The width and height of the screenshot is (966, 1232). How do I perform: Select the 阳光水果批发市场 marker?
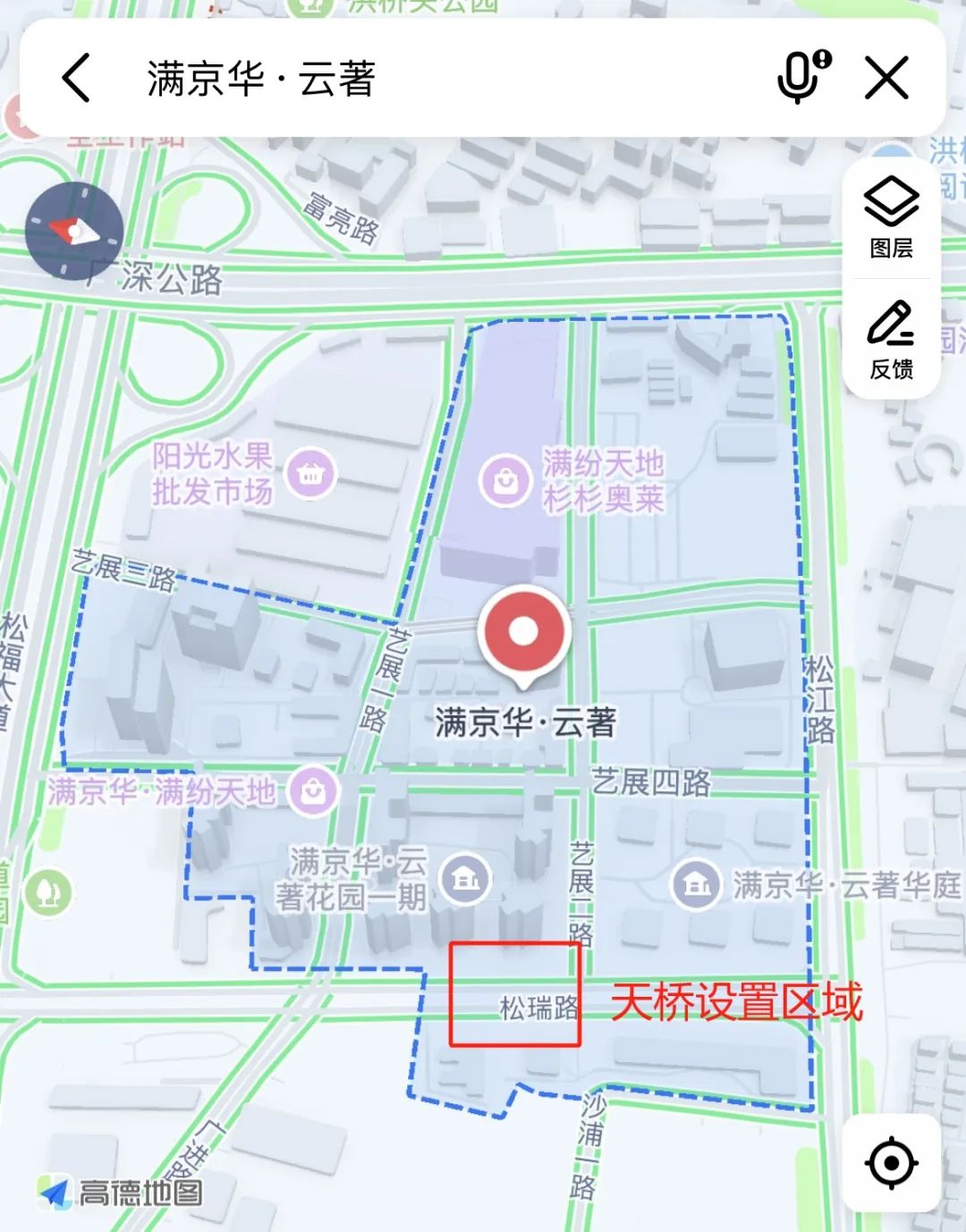309,474
